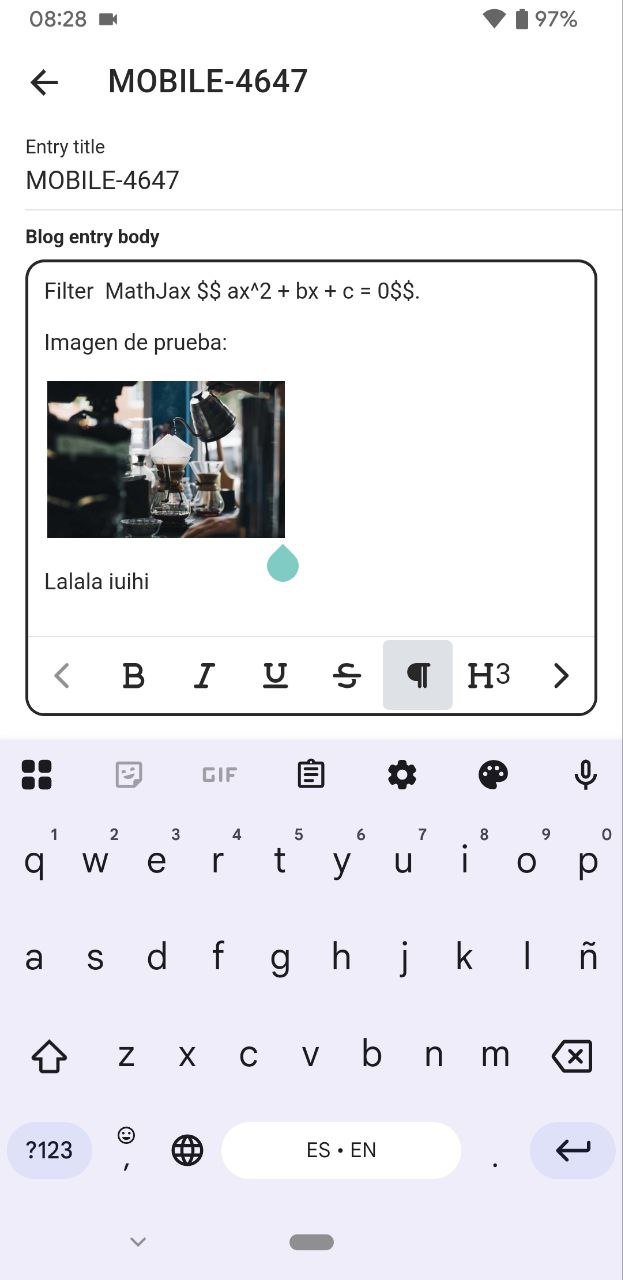Viewport: 623px width, 1280px height.
Task: Apply strikethrough formatting
Action: click(x=346, y=676)
